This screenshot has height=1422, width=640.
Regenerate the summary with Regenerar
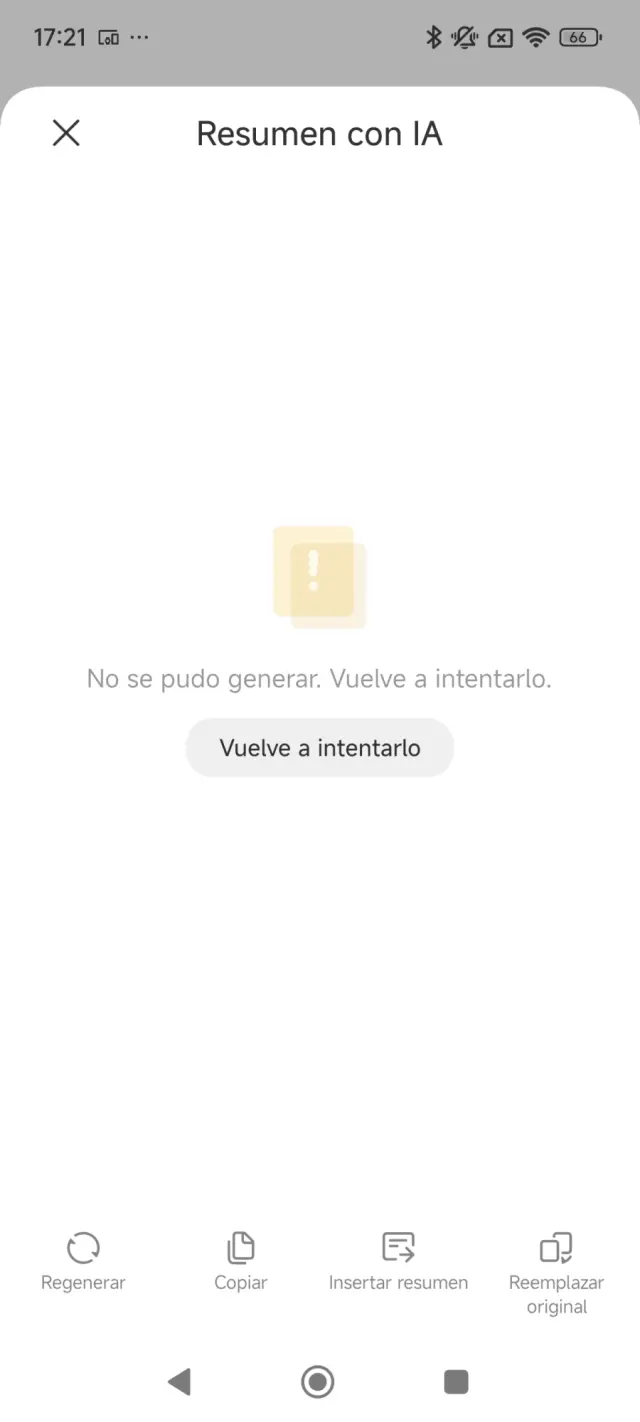(83, 1260)
